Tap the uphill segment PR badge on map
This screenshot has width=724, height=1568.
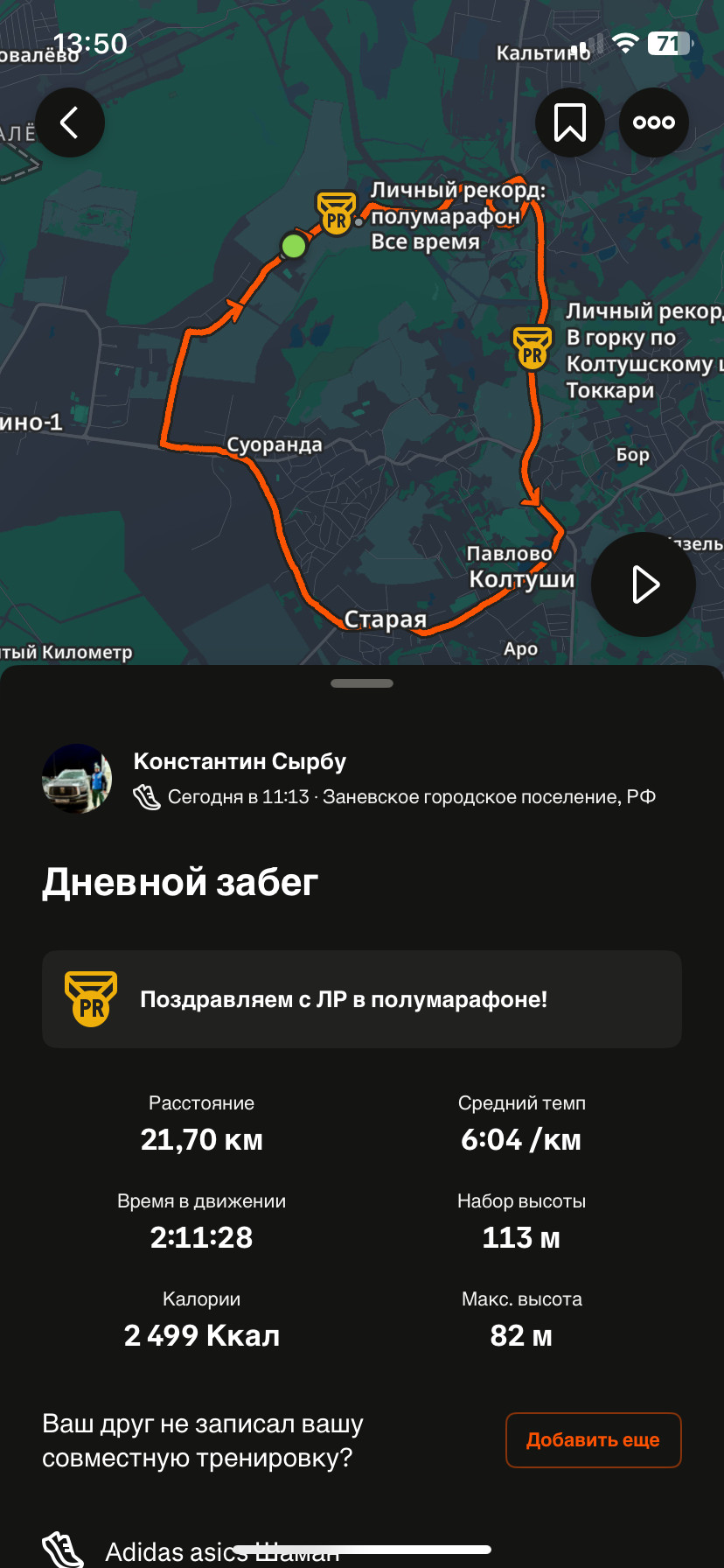533,347
